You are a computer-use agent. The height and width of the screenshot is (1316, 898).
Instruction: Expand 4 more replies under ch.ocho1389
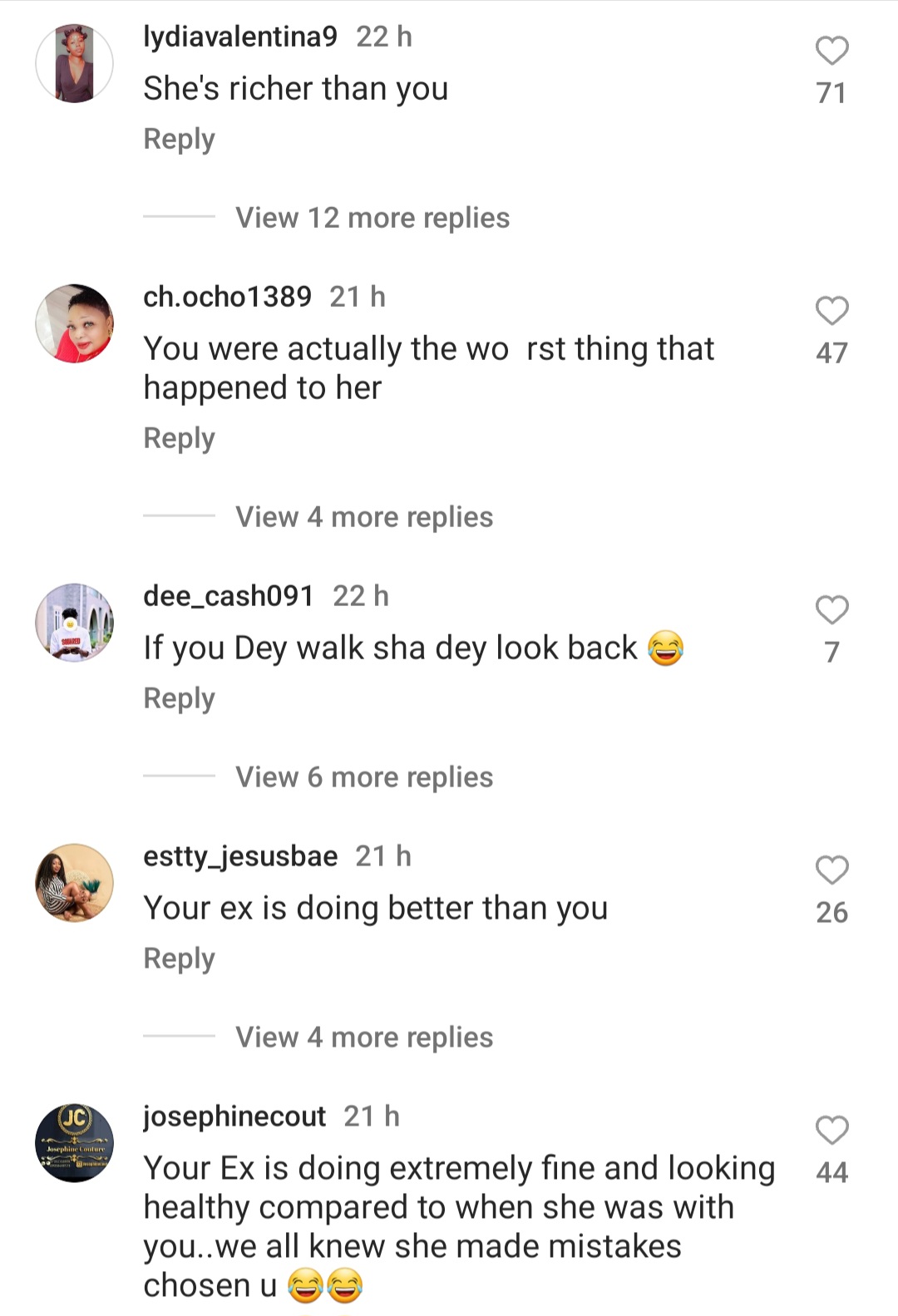click(364, 517)
